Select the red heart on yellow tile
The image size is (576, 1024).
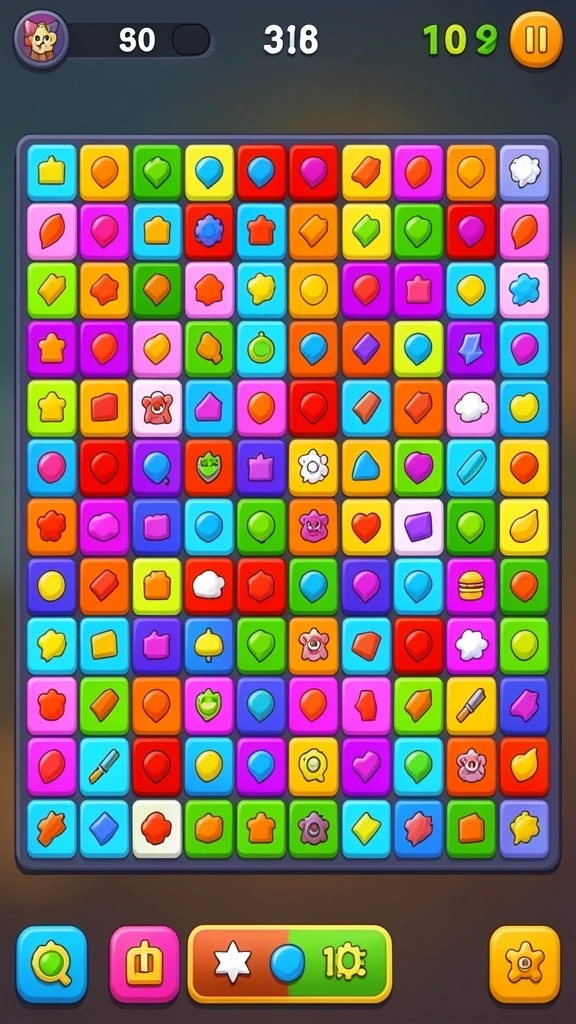(366, 526)
